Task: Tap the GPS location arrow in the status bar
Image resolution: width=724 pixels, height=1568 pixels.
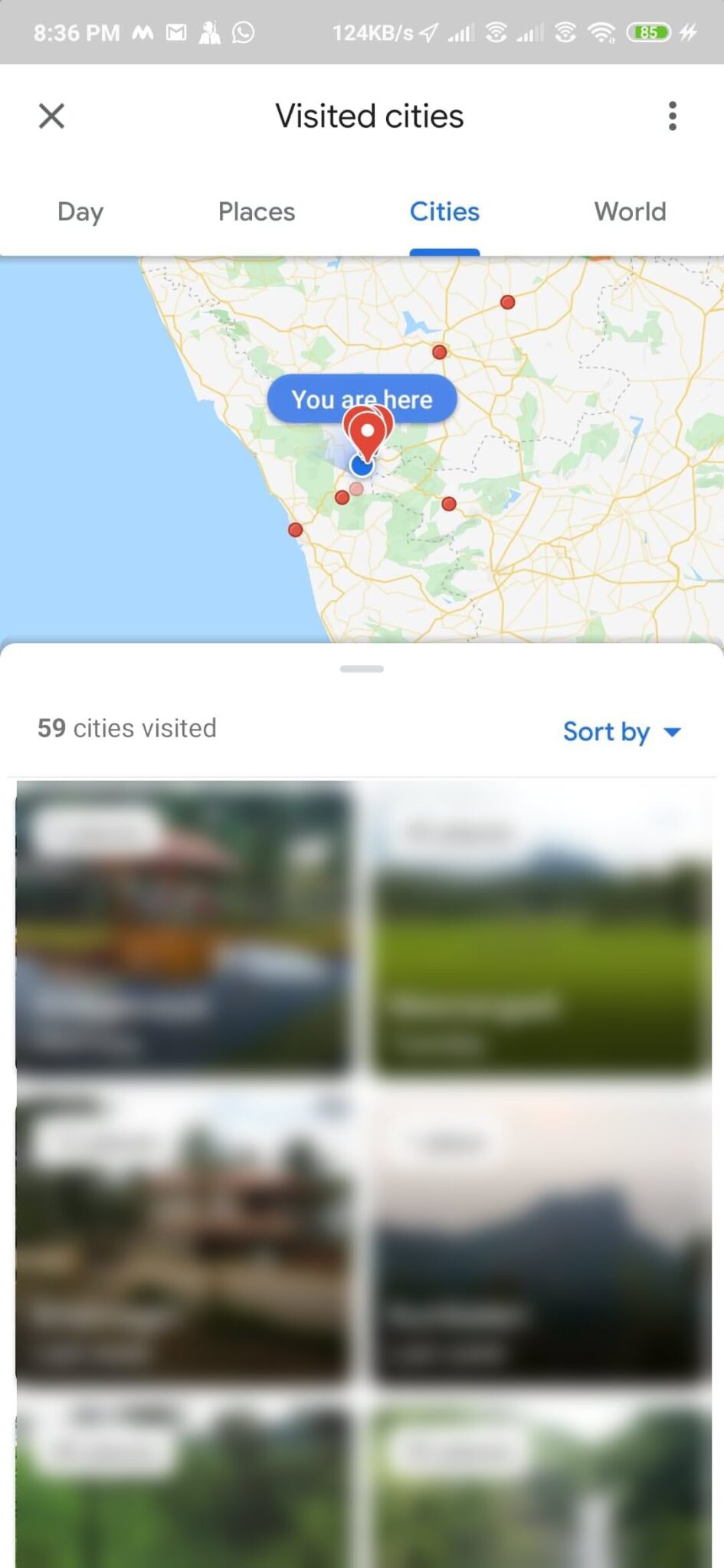Action: tap(429, 32)
